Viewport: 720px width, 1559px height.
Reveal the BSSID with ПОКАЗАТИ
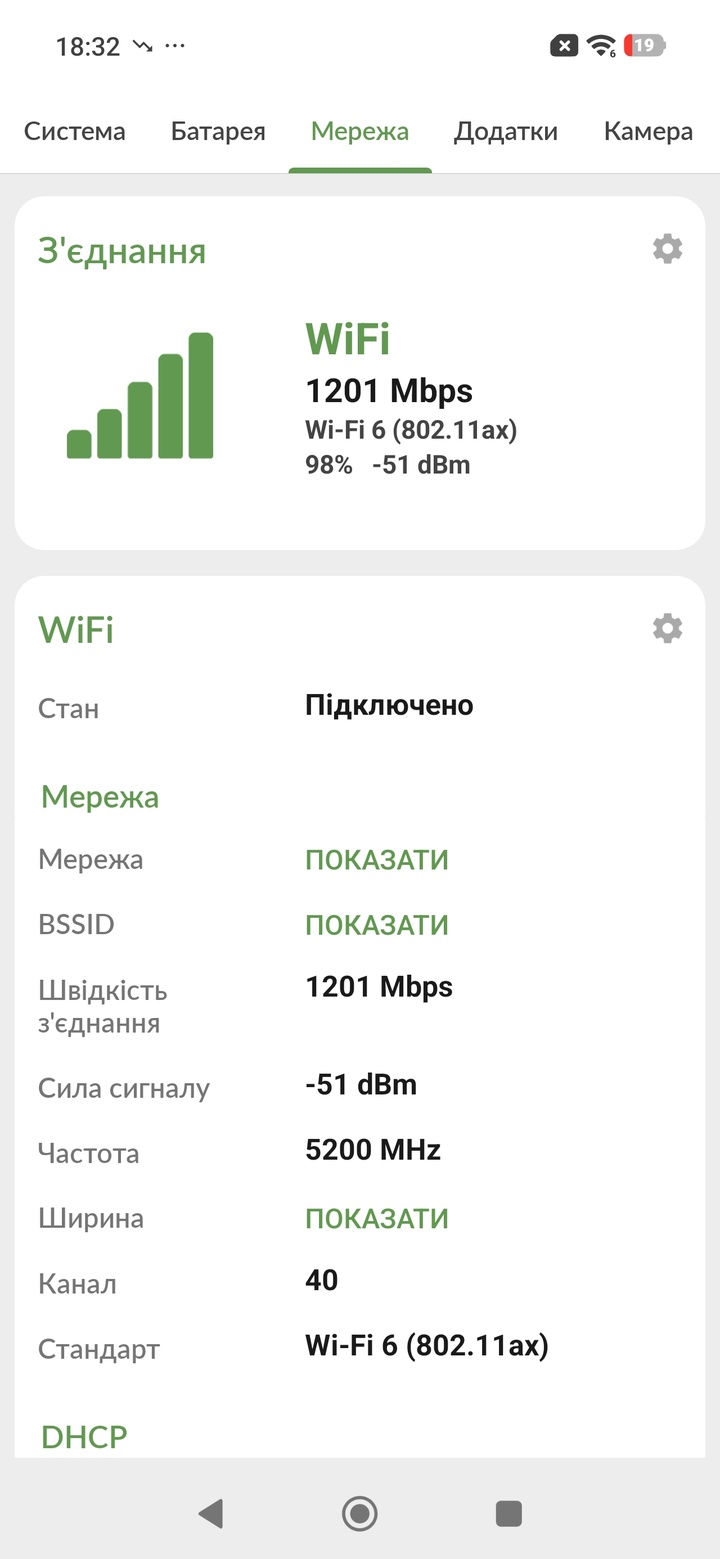(377, 925)
